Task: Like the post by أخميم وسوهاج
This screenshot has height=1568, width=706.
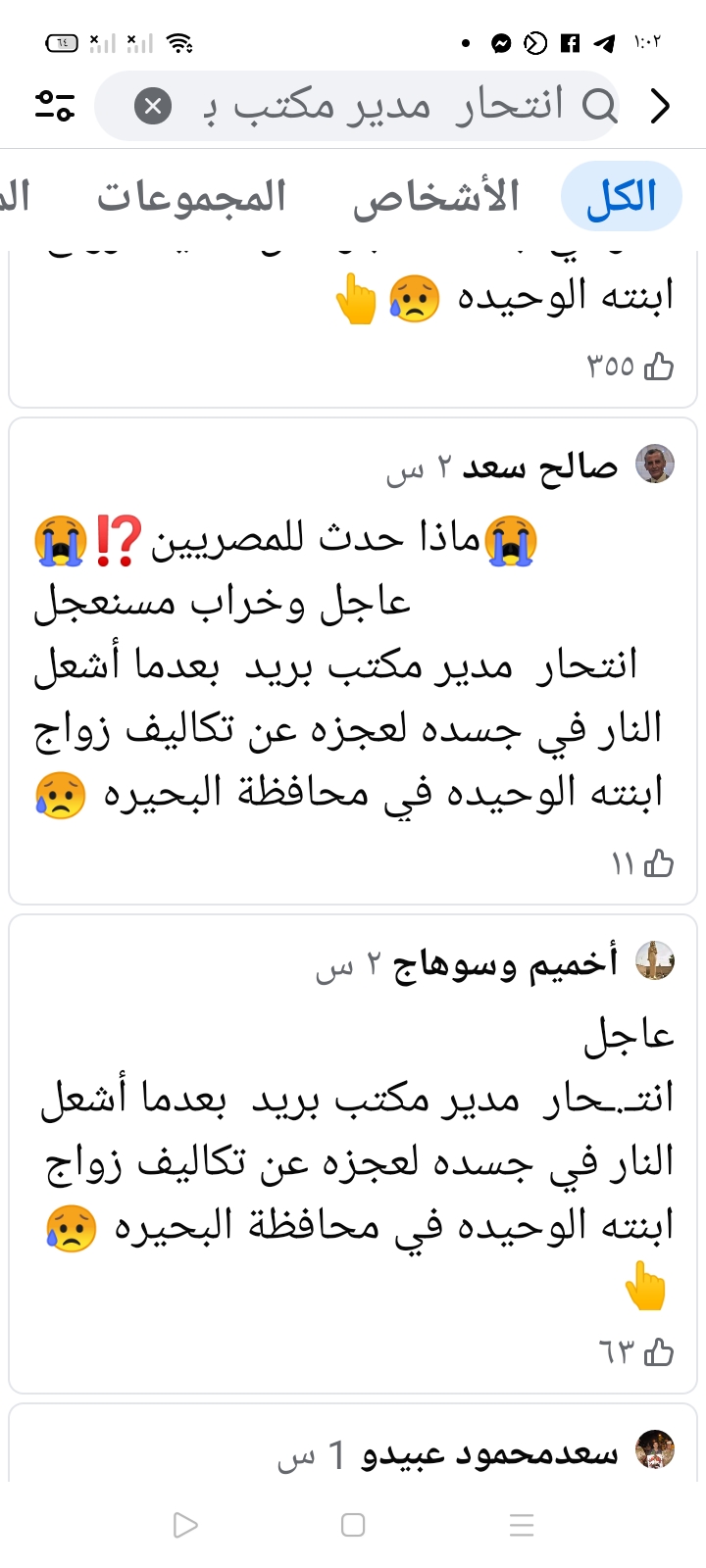Action: coord(658,1352)
